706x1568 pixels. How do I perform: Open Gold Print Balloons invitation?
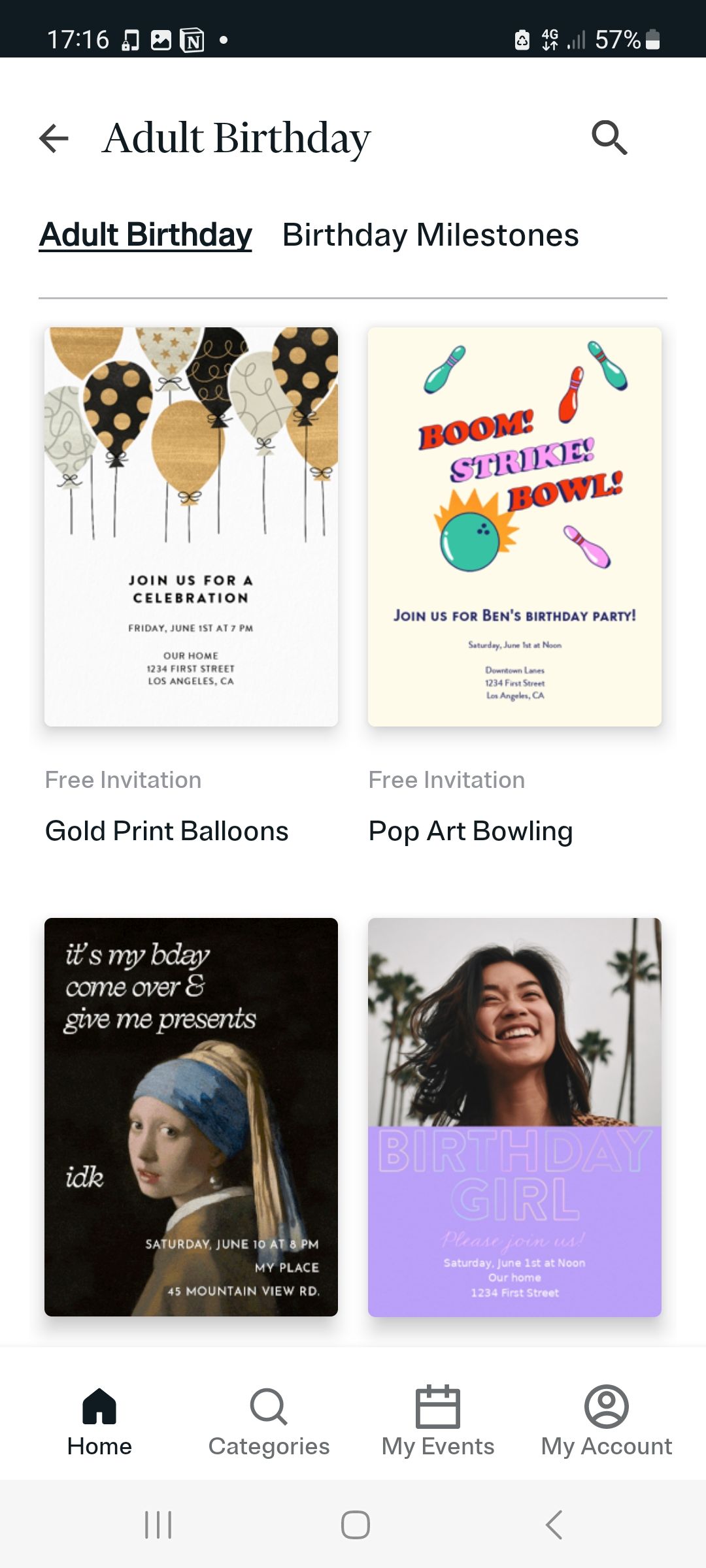pyautogui.click(x=191, y=527)
